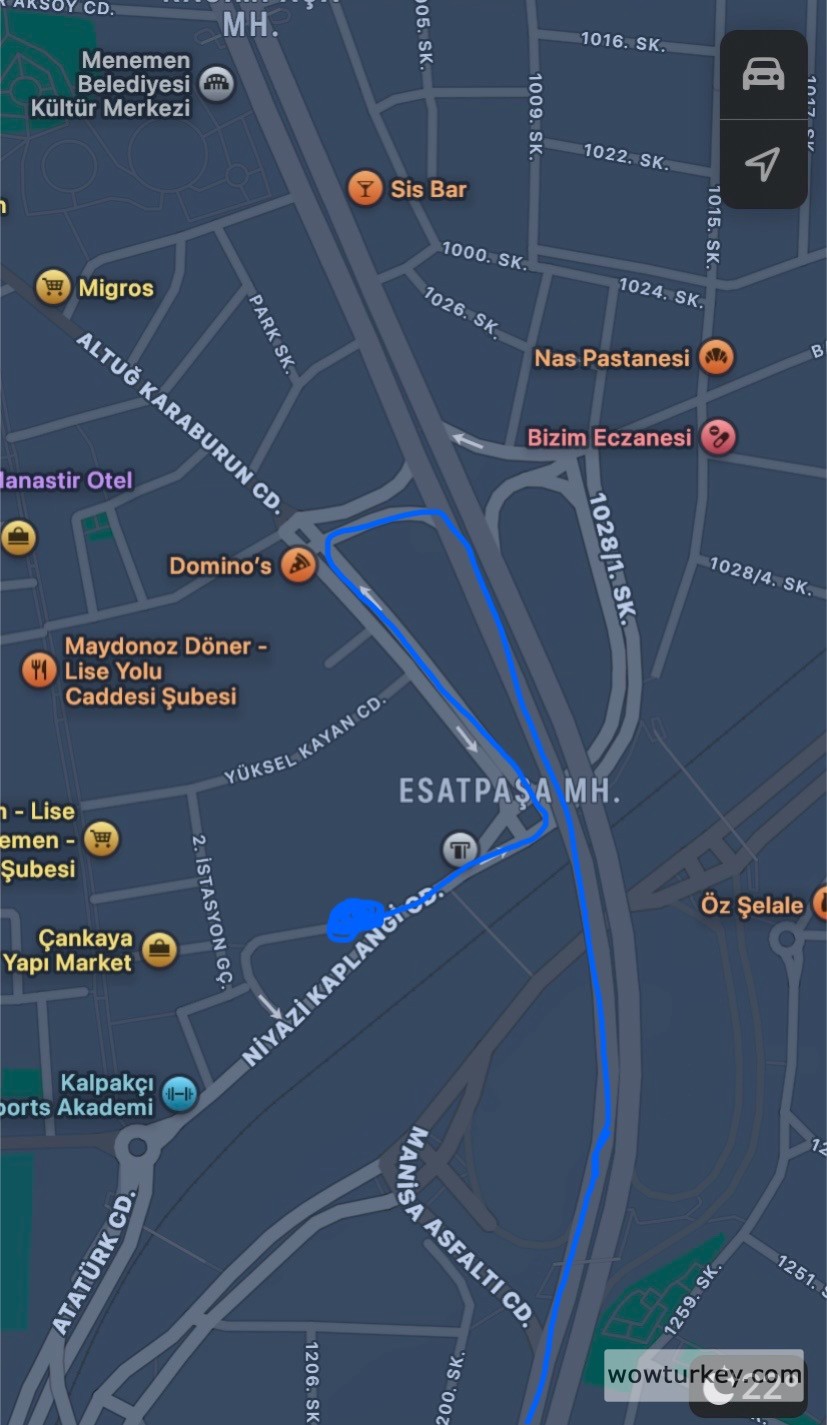Select the Menemen Belediyesi Kültür Merkezi marker
This screenshot has height=1425, width=827.
pos(216,84)
